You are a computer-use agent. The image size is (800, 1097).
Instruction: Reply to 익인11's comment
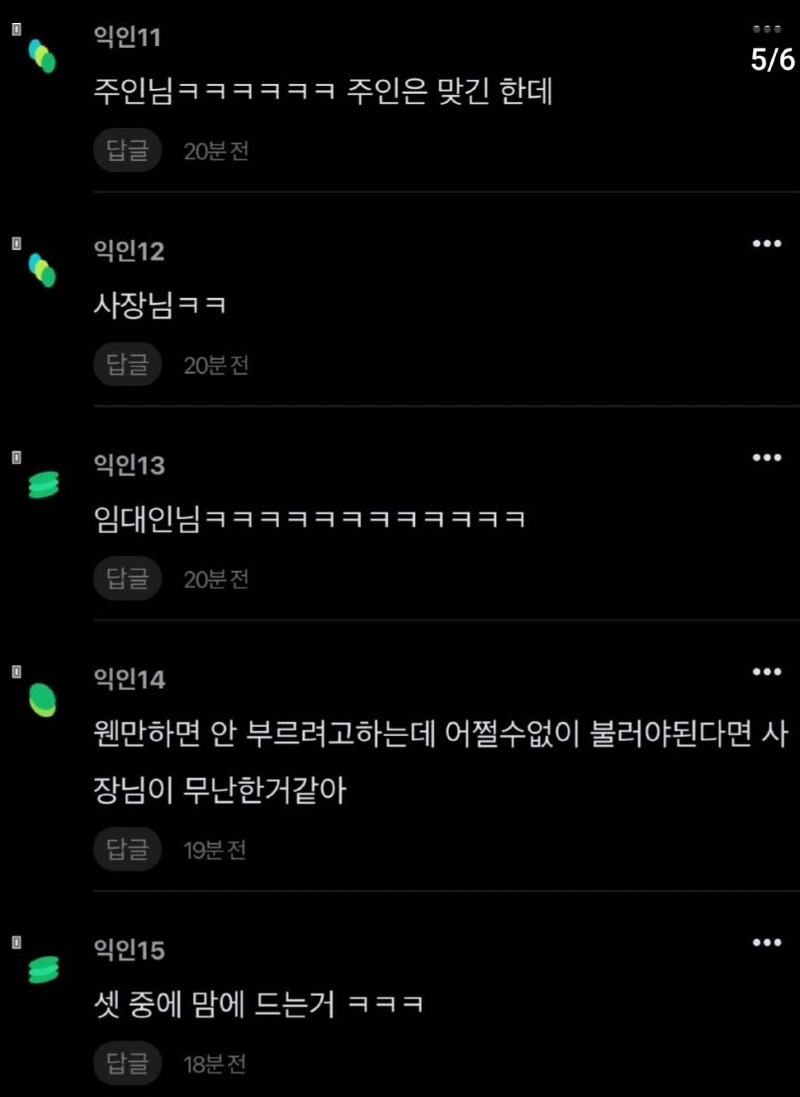tap(127, 151)
